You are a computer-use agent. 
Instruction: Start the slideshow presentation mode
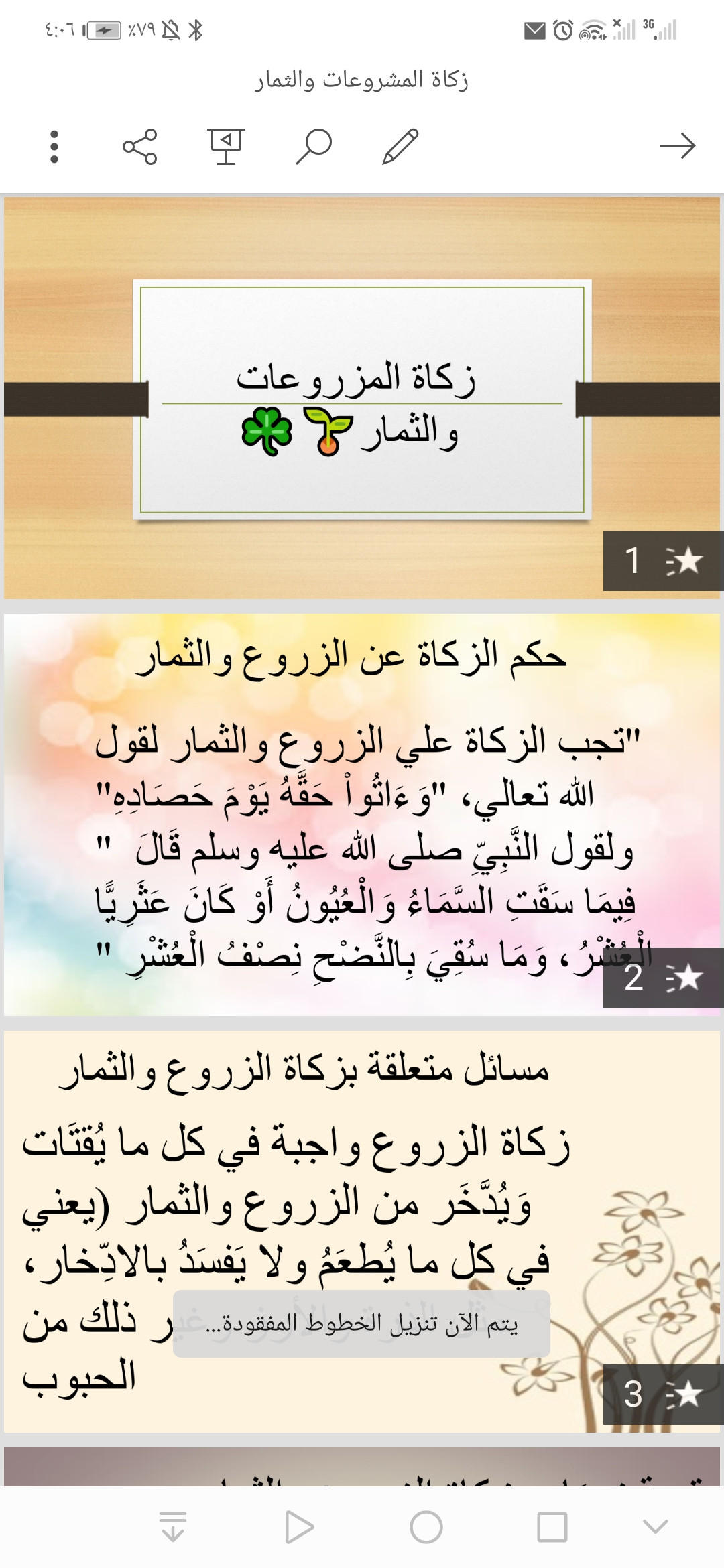[226, 146]
